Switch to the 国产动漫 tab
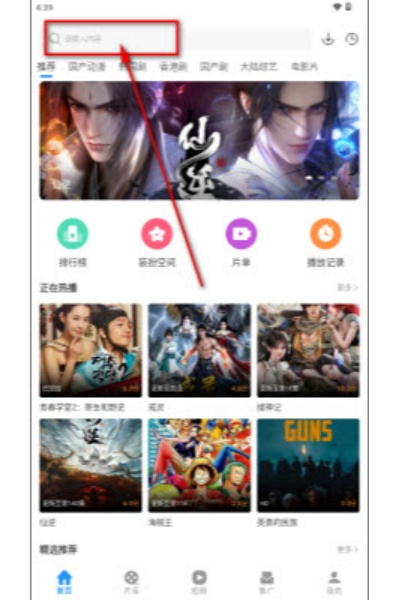 87,67
